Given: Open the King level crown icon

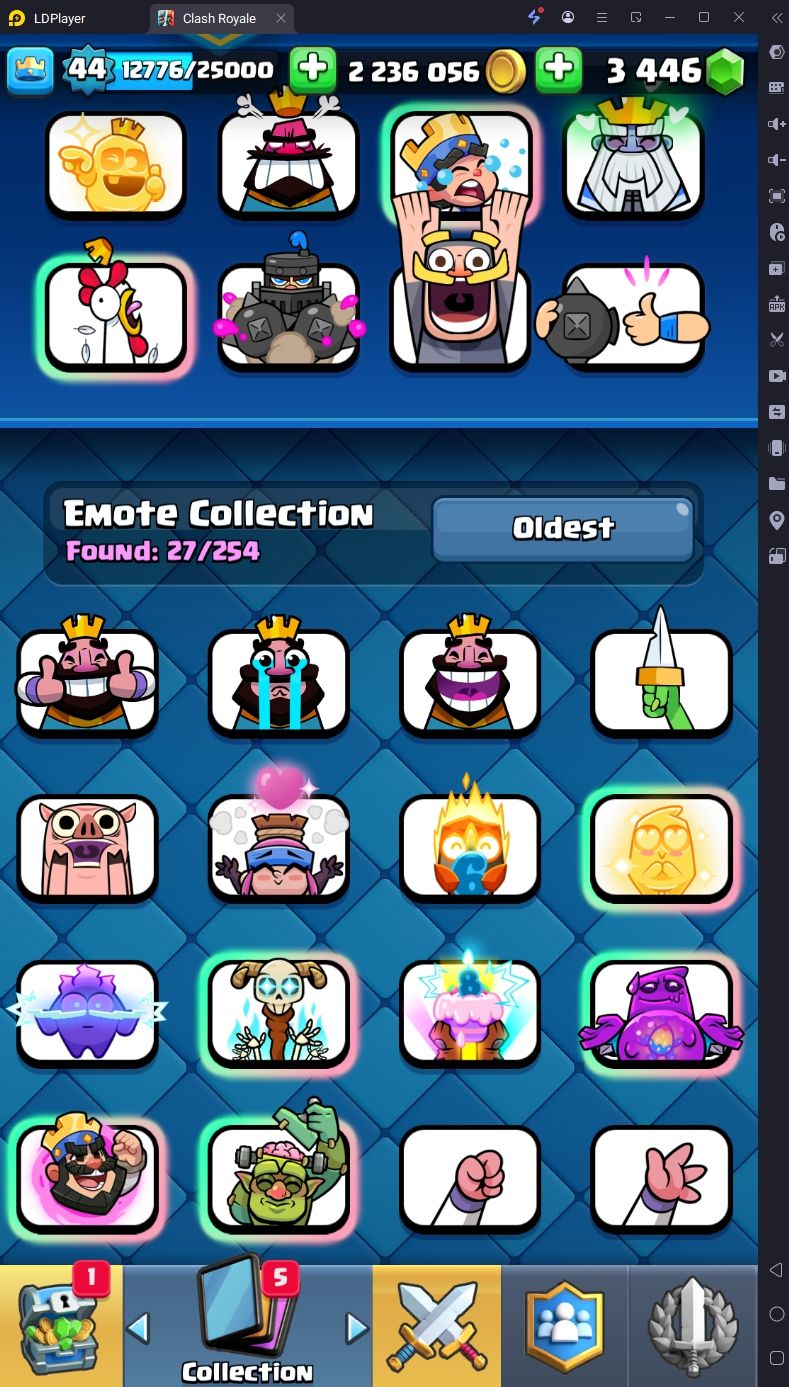Looking at the screenshot, I should [29, 70].
